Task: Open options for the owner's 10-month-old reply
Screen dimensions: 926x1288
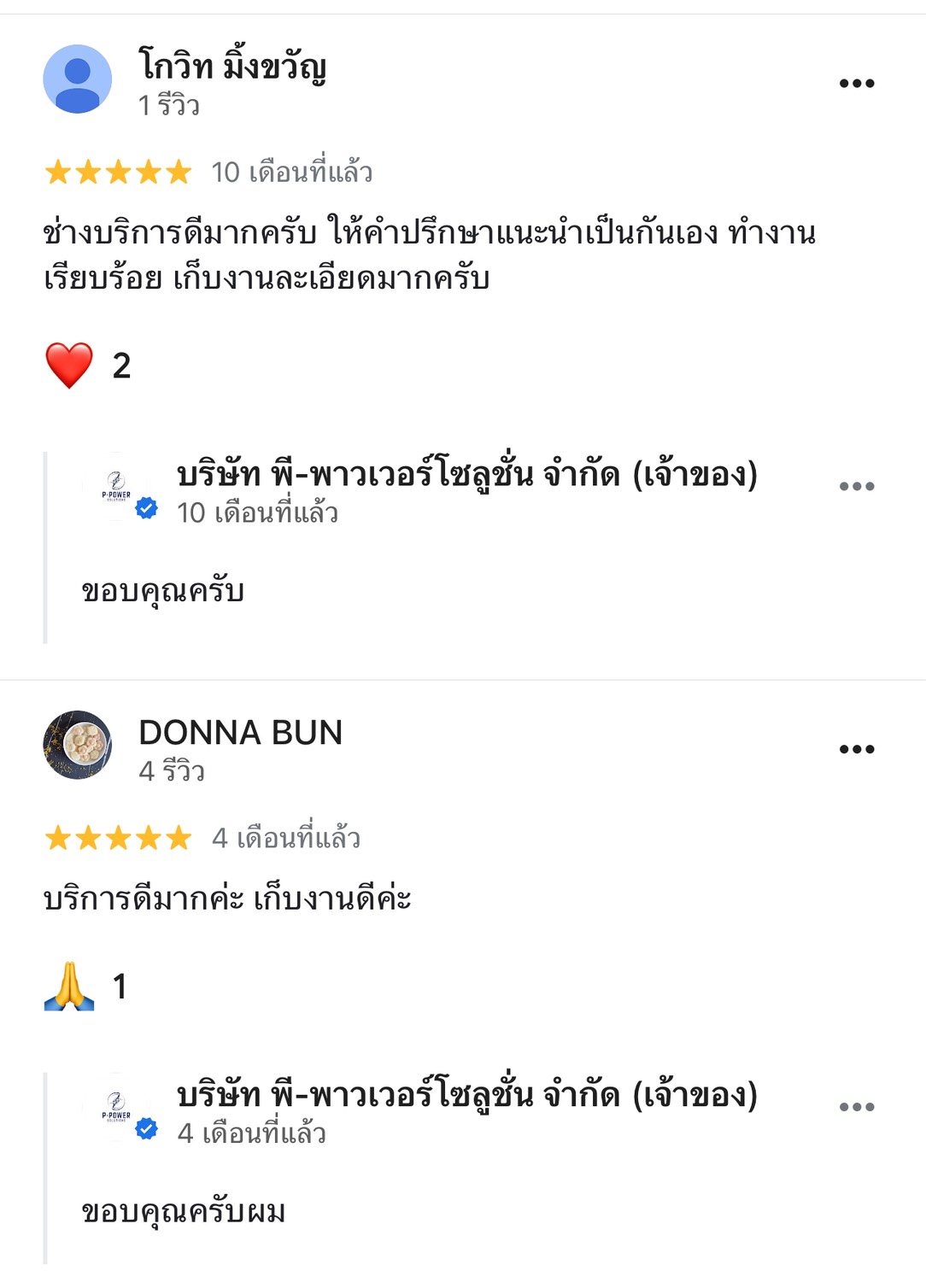Action: [856, 486]
